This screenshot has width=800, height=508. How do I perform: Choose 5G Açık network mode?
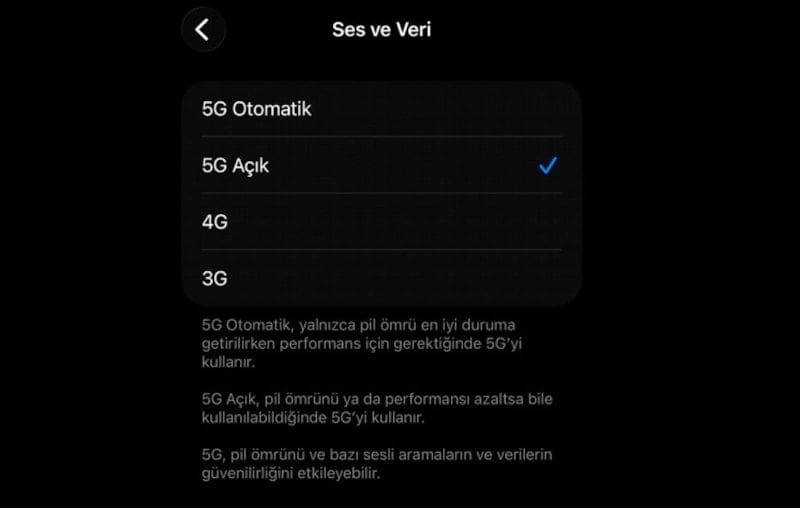[x=380, y=166]
